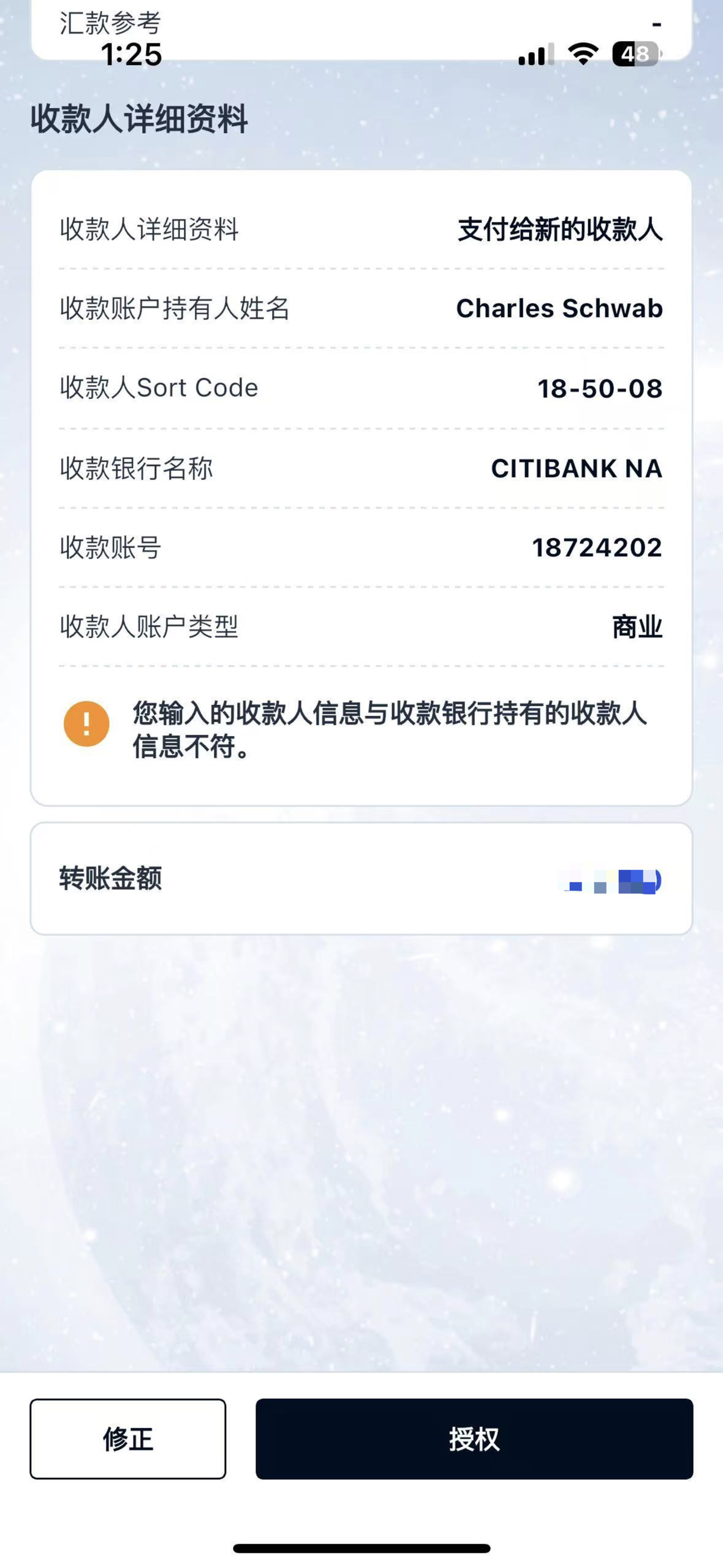
Task: Tap 修正 to correct the payee details
Action: point(127,1438)
